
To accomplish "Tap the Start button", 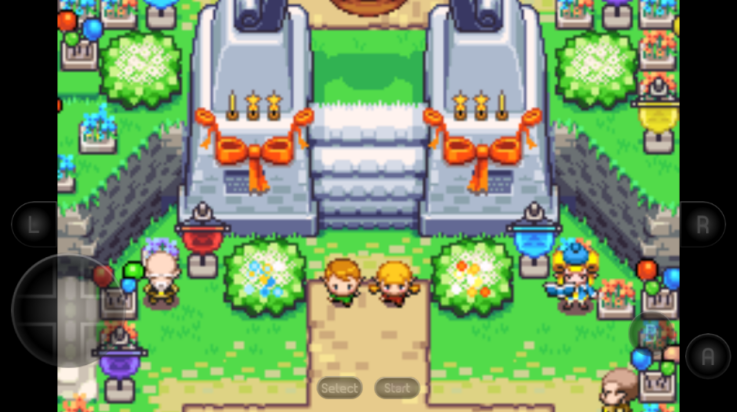I will coord(397,388).
